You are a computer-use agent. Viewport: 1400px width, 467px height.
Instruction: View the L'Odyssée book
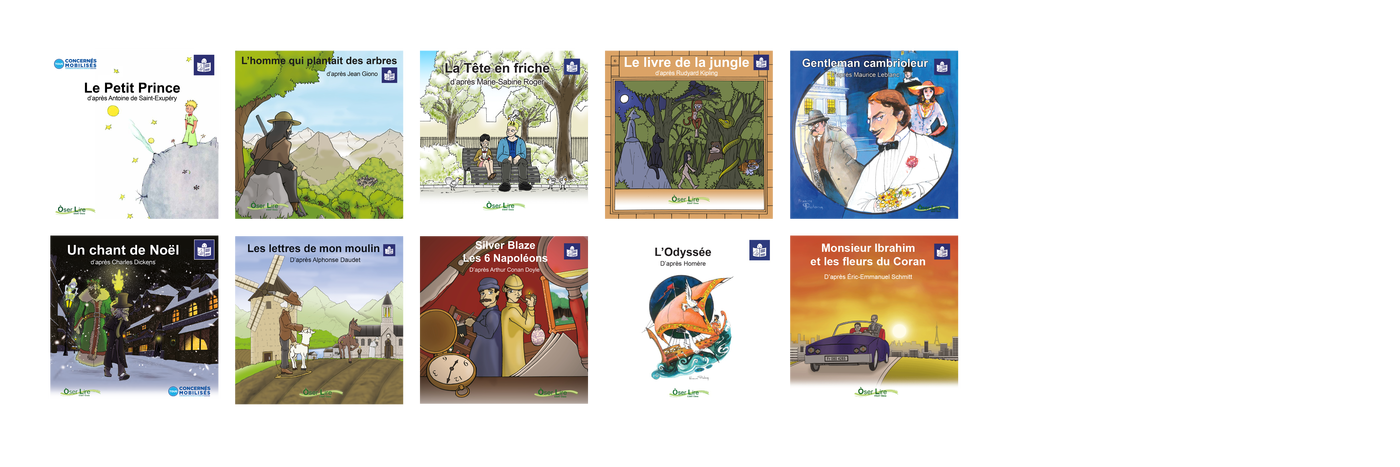coord(689,320)
